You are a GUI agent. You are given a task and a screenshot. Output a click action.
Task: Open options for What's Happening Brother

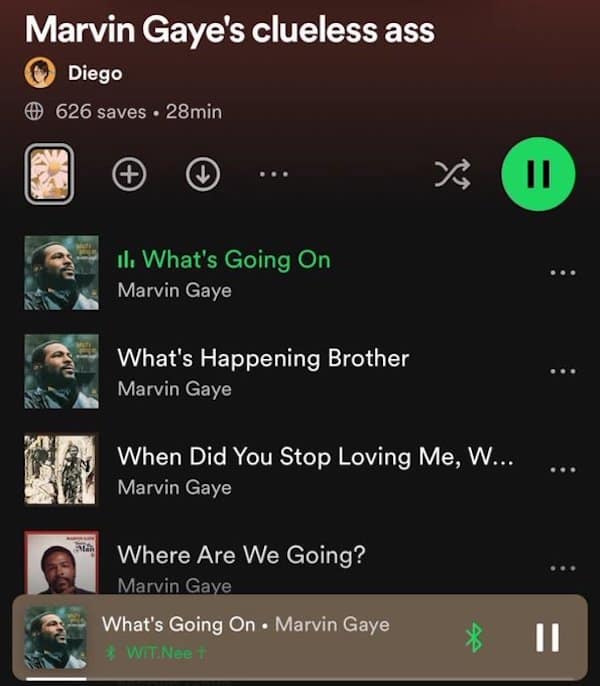(563, 371)
